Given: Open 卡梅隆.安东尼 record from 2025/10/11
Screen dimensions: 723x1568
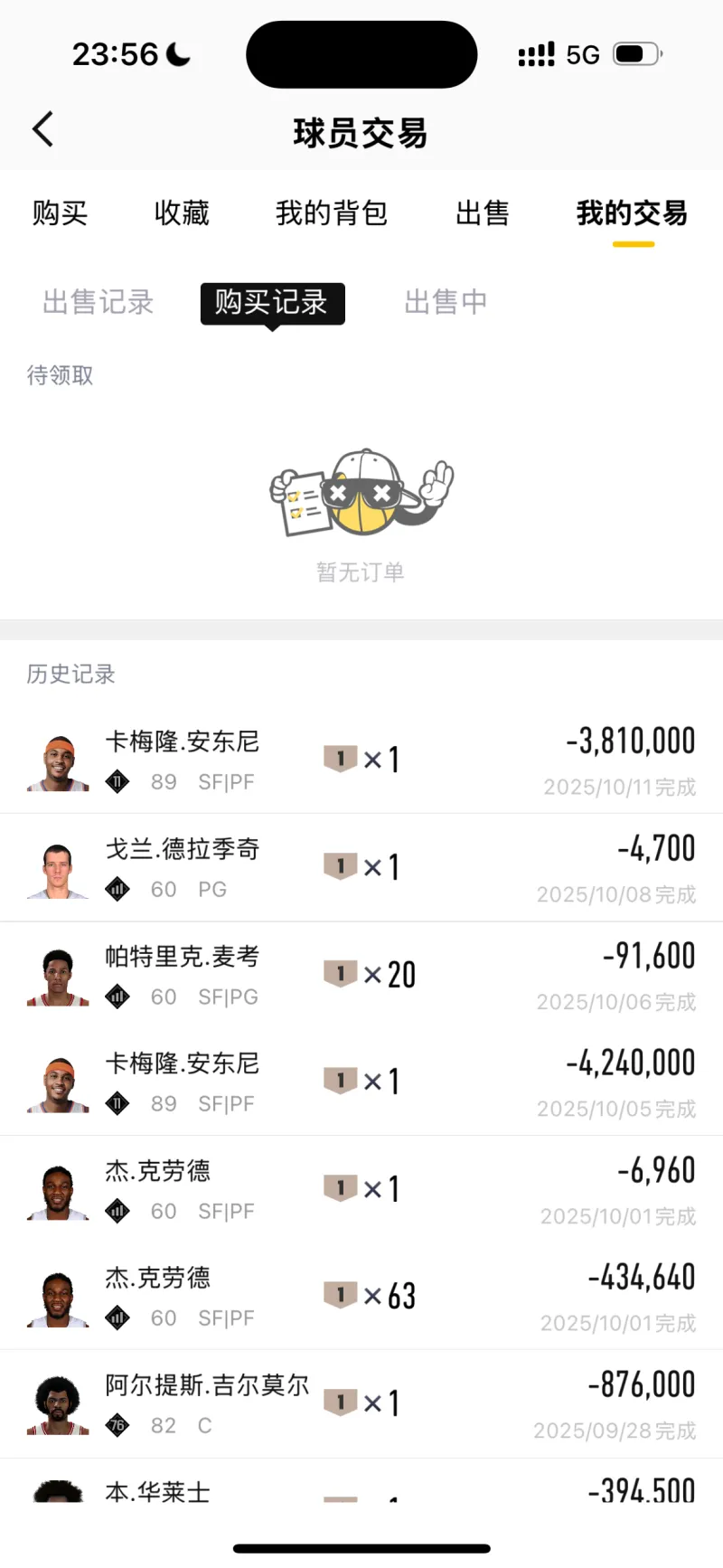Looking at the screenshot, I should [x=361, y=760].
